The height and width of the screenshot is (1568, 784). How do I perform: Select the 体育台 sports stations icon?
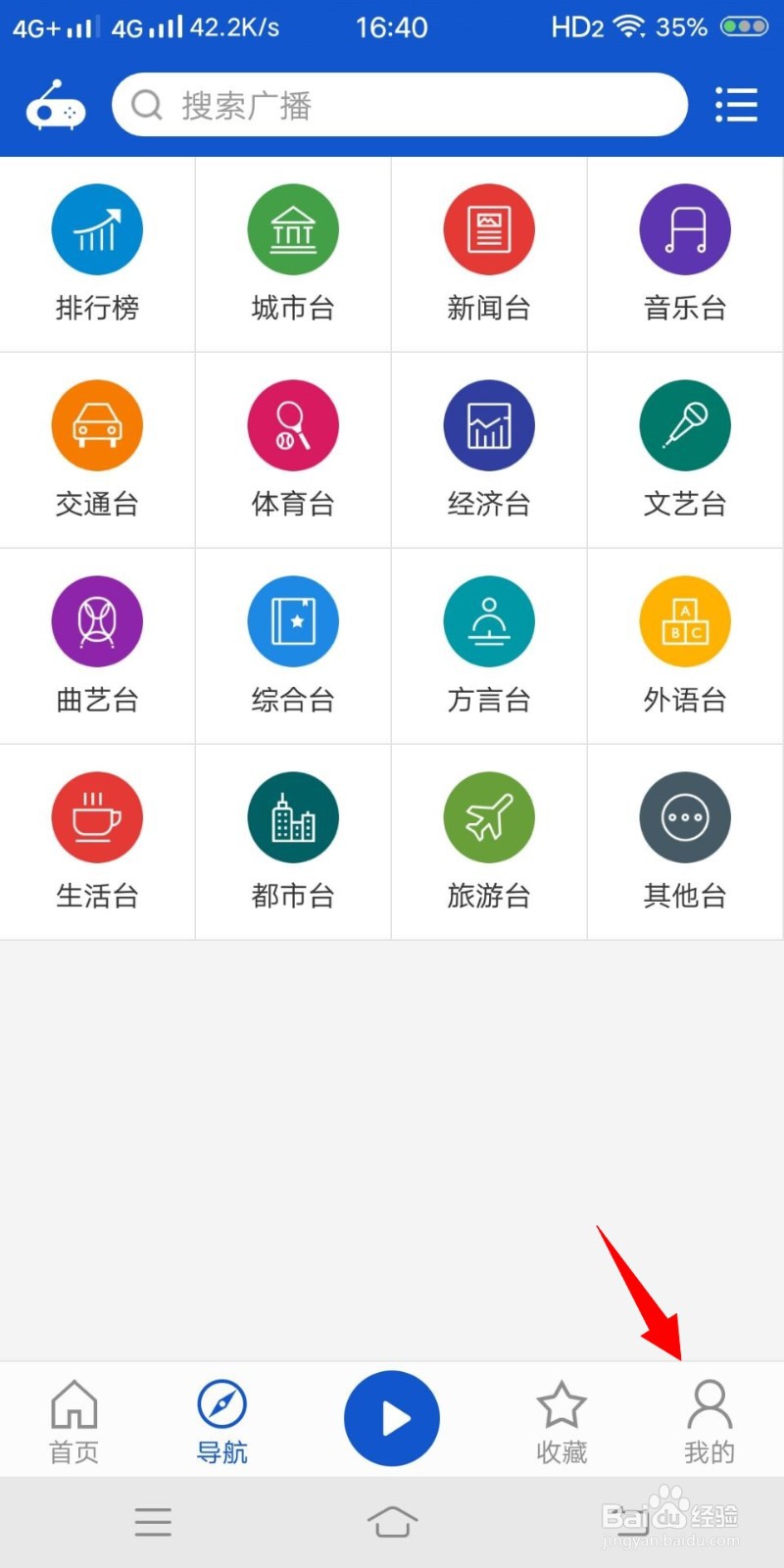(293, 449)
